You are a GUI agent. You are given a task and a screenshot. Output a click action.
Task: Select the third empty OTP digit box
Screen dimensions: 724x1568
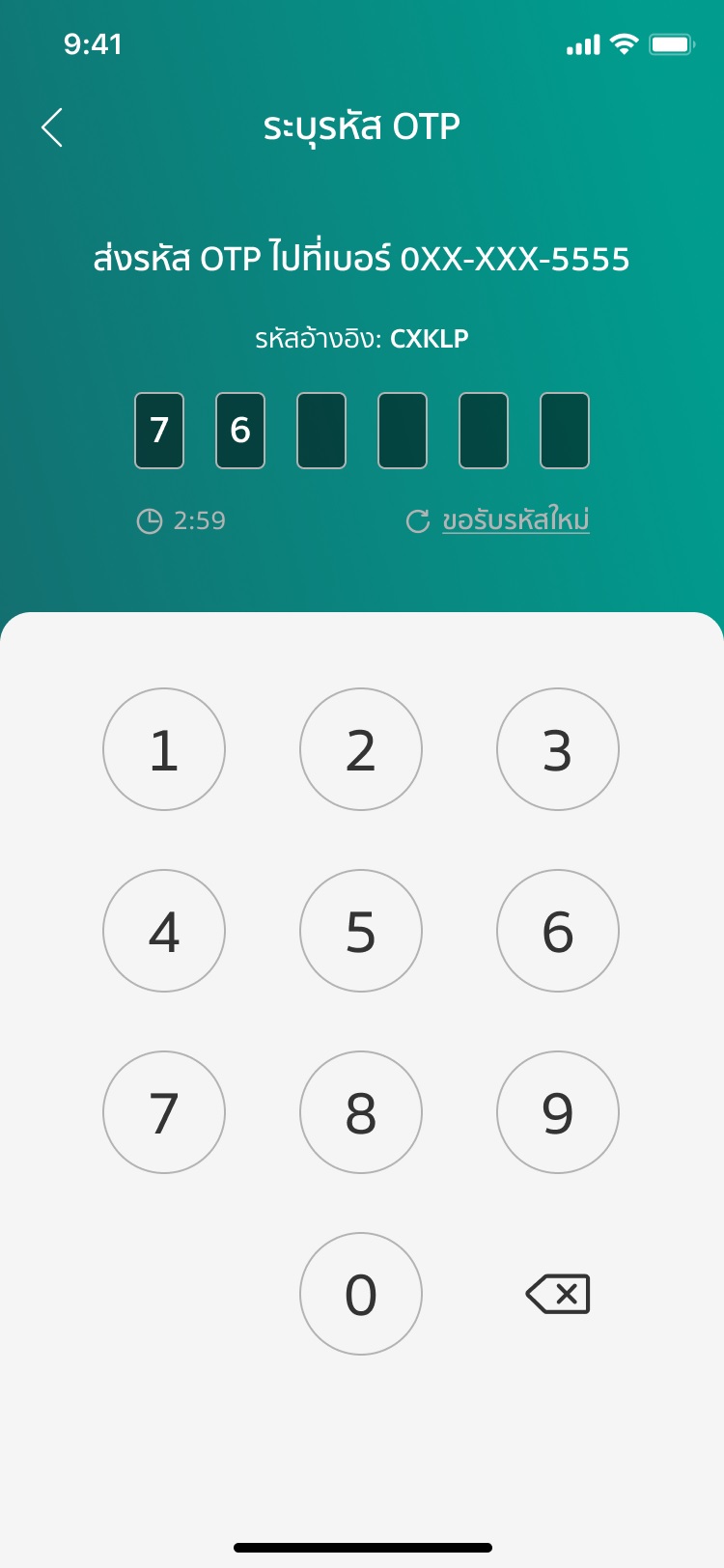coord(484,431)
